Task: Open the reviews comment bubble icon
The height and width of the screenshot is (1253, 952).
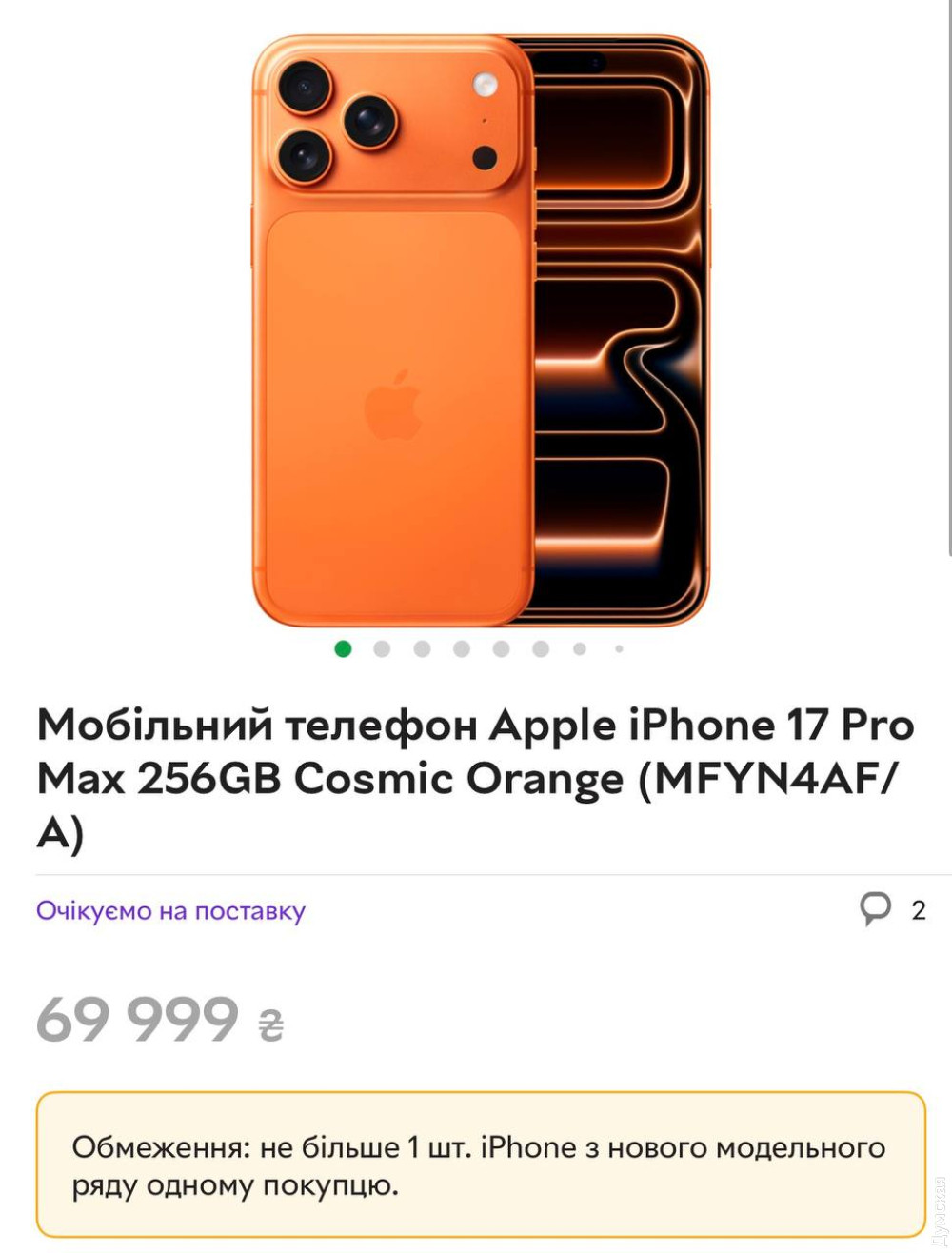Action: [875, 908]
